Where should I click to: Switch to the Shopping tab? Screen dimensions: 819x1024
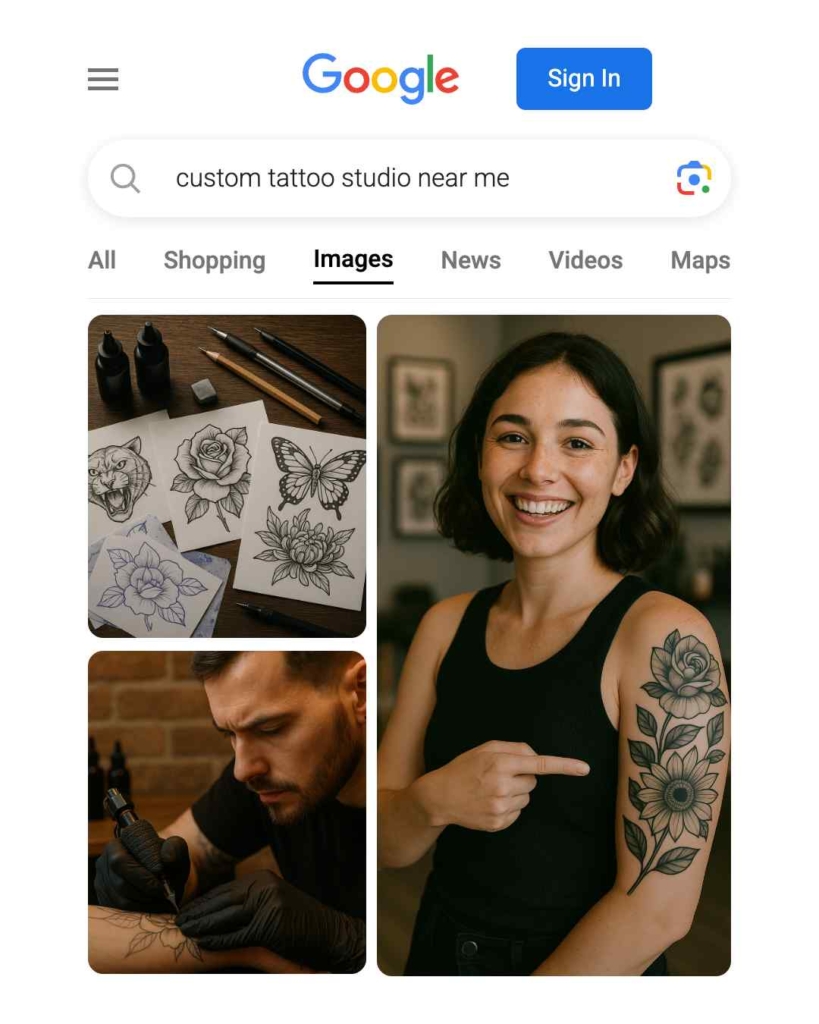click(x=214, y=260)
